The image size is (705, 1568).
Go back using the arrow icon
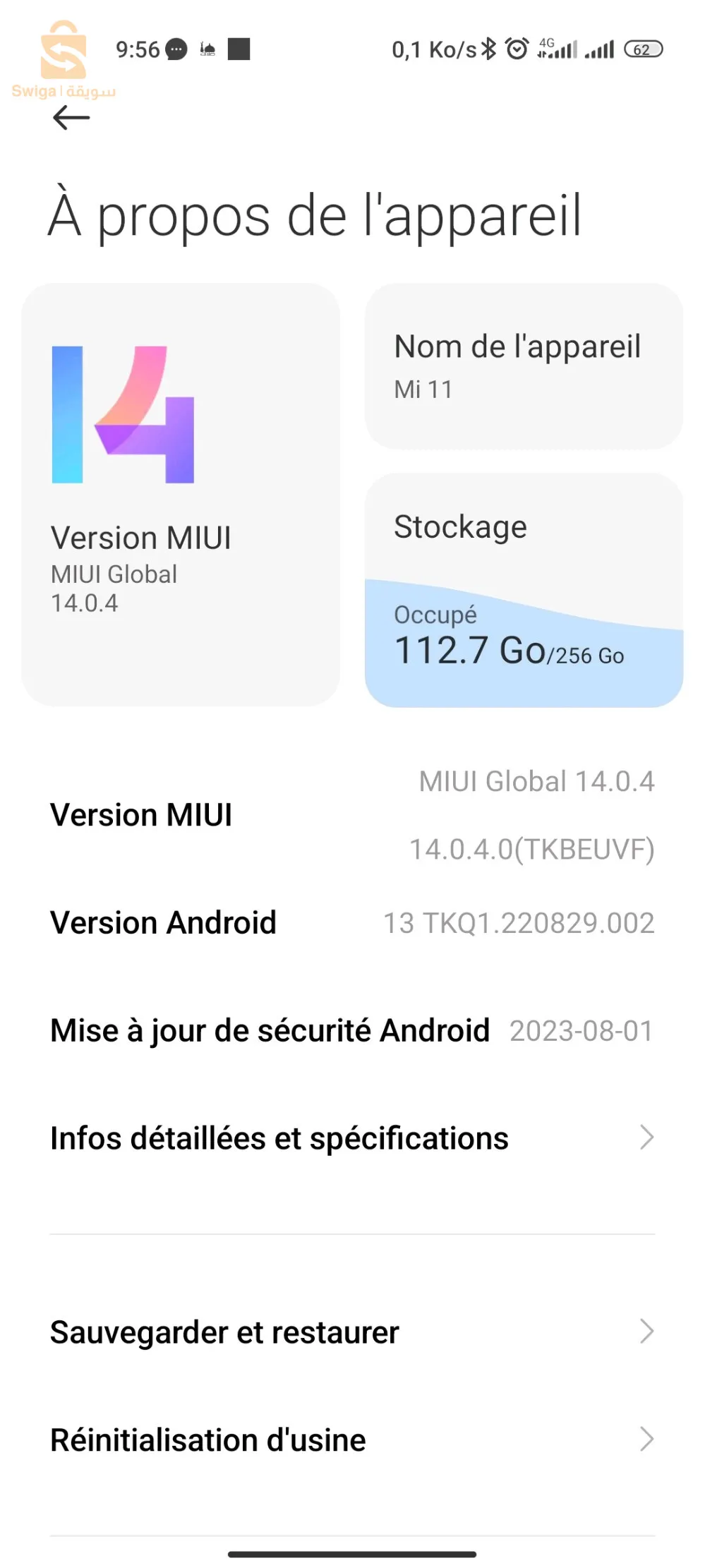click(x=71, y=117)
